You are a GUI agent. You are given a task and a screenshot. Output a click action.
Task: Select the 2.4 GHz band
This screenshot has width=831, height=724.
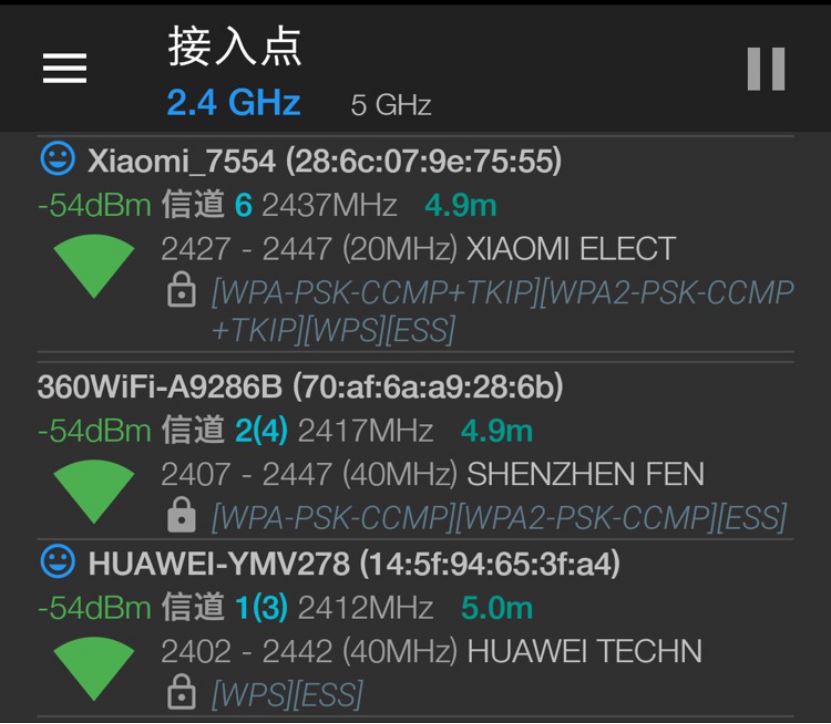(x=233, y=103)
